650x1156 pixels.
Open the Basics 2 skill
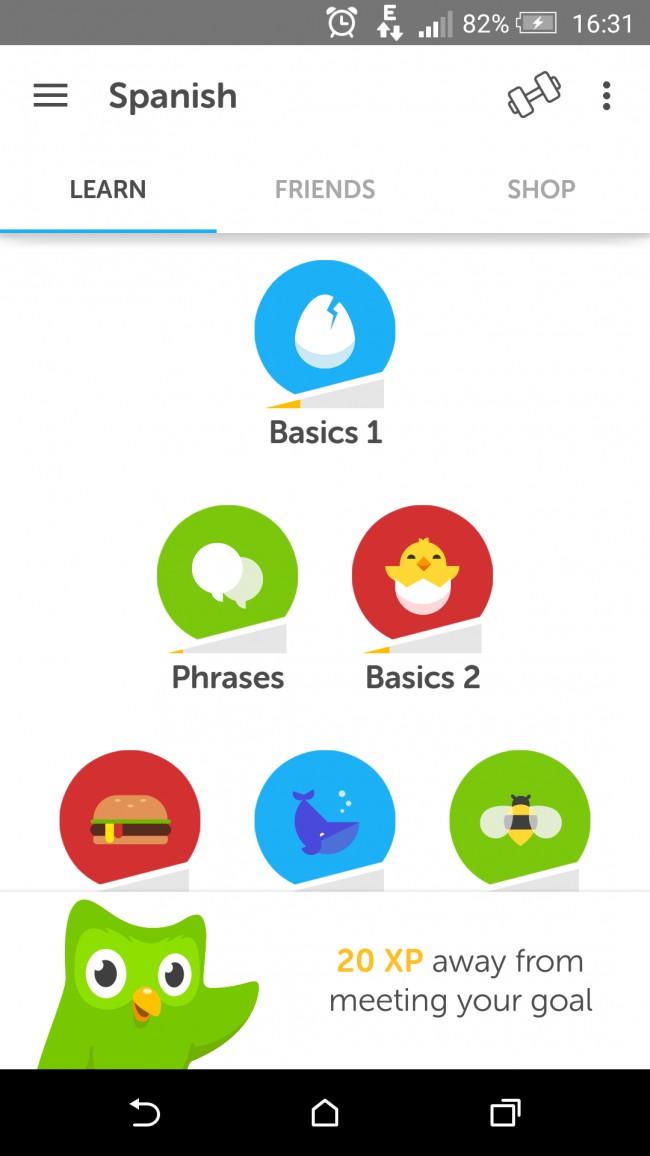click(422, 577)
